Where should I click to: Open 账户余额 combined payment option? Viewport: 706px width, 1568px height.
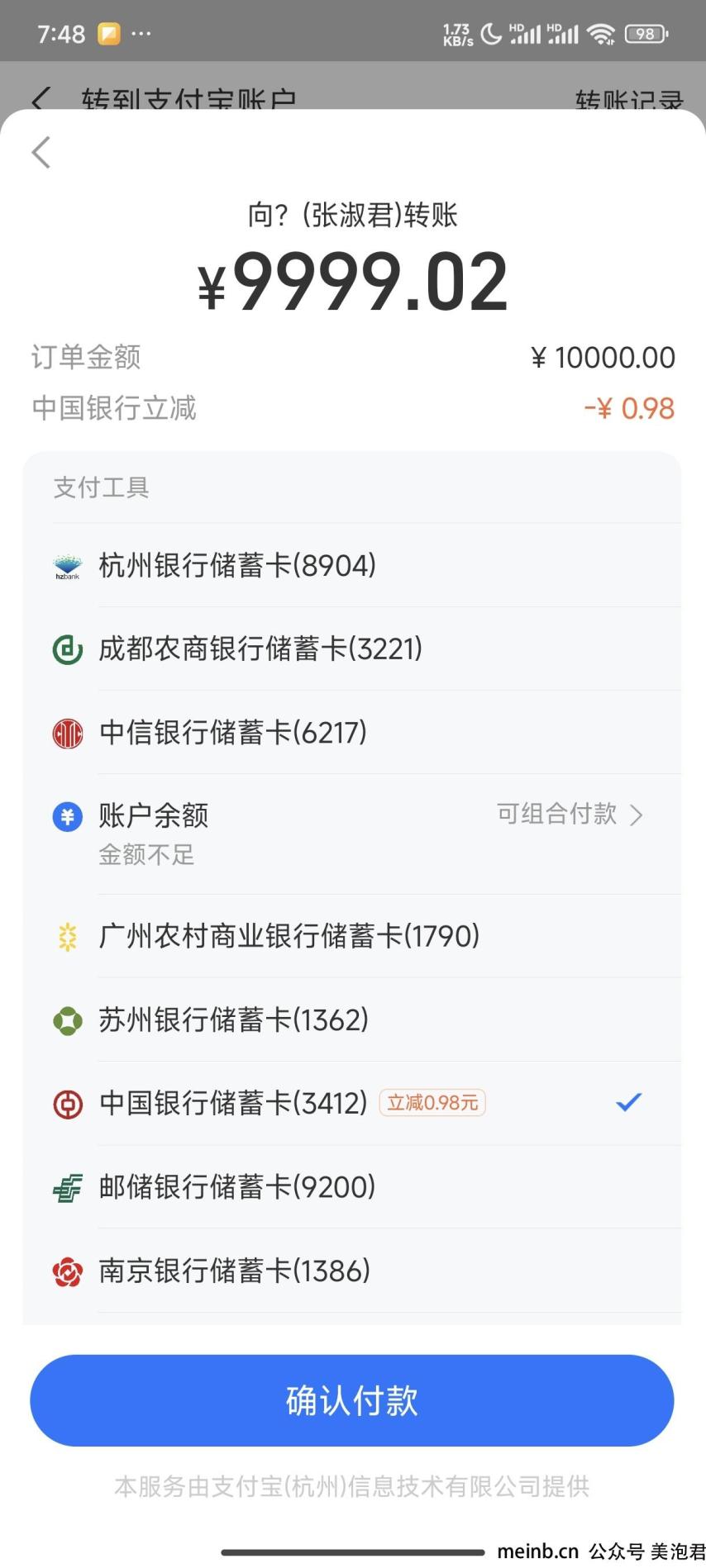[x=352, y=834]
